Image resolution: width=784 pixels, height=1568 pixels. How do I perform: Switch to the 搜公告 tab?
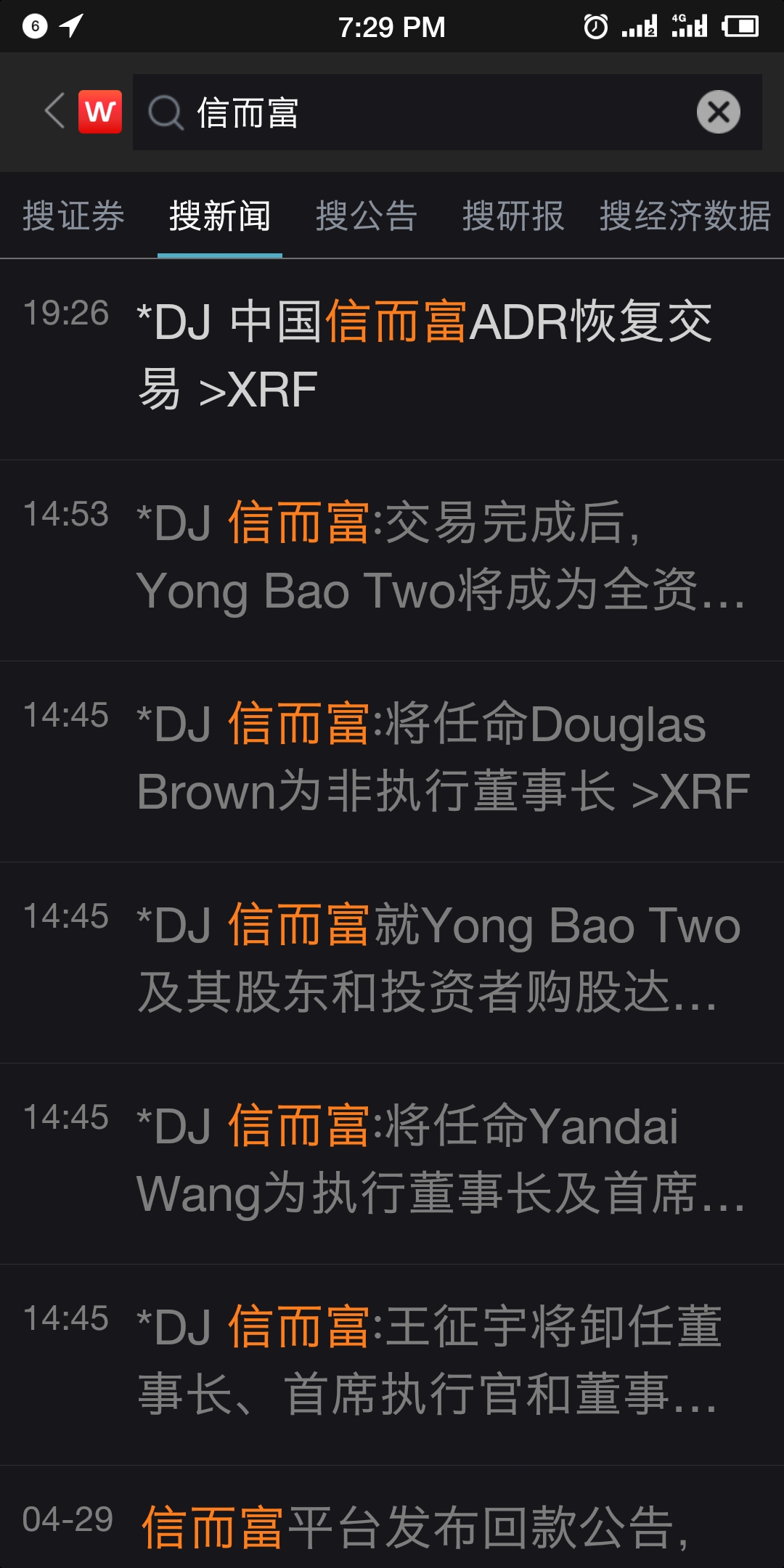click(367, 216)
